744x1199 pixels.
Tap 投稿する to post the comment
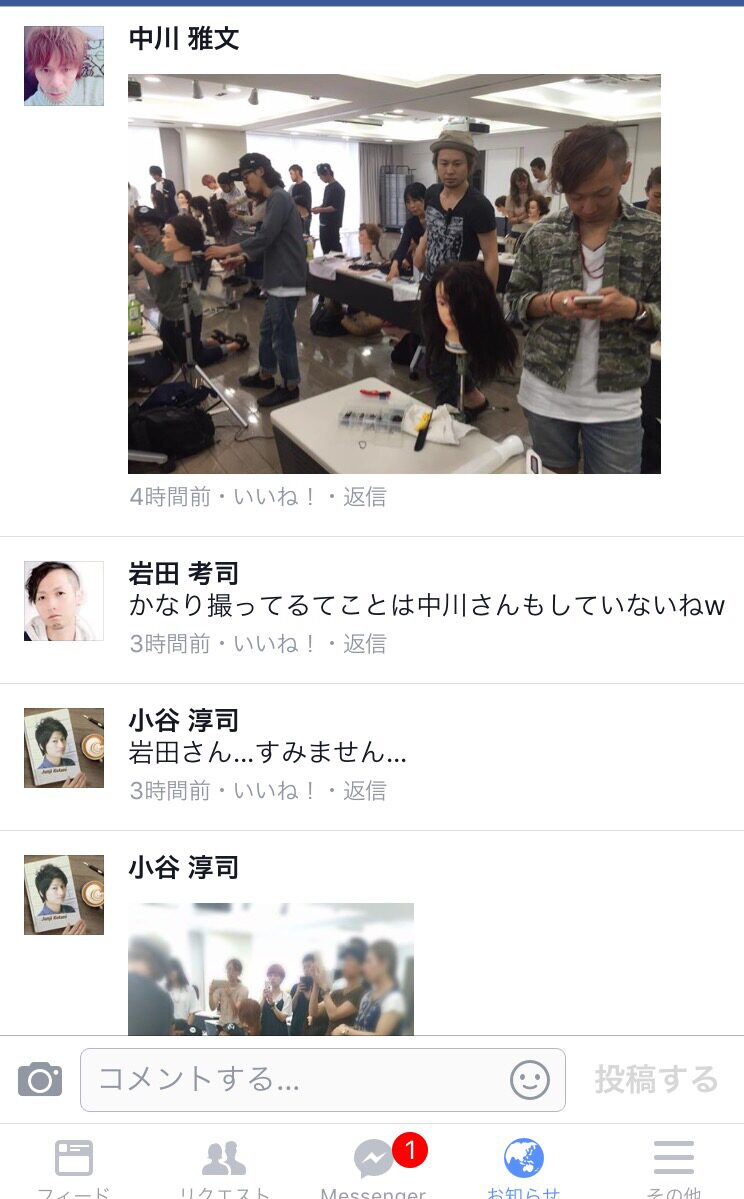657,1080
